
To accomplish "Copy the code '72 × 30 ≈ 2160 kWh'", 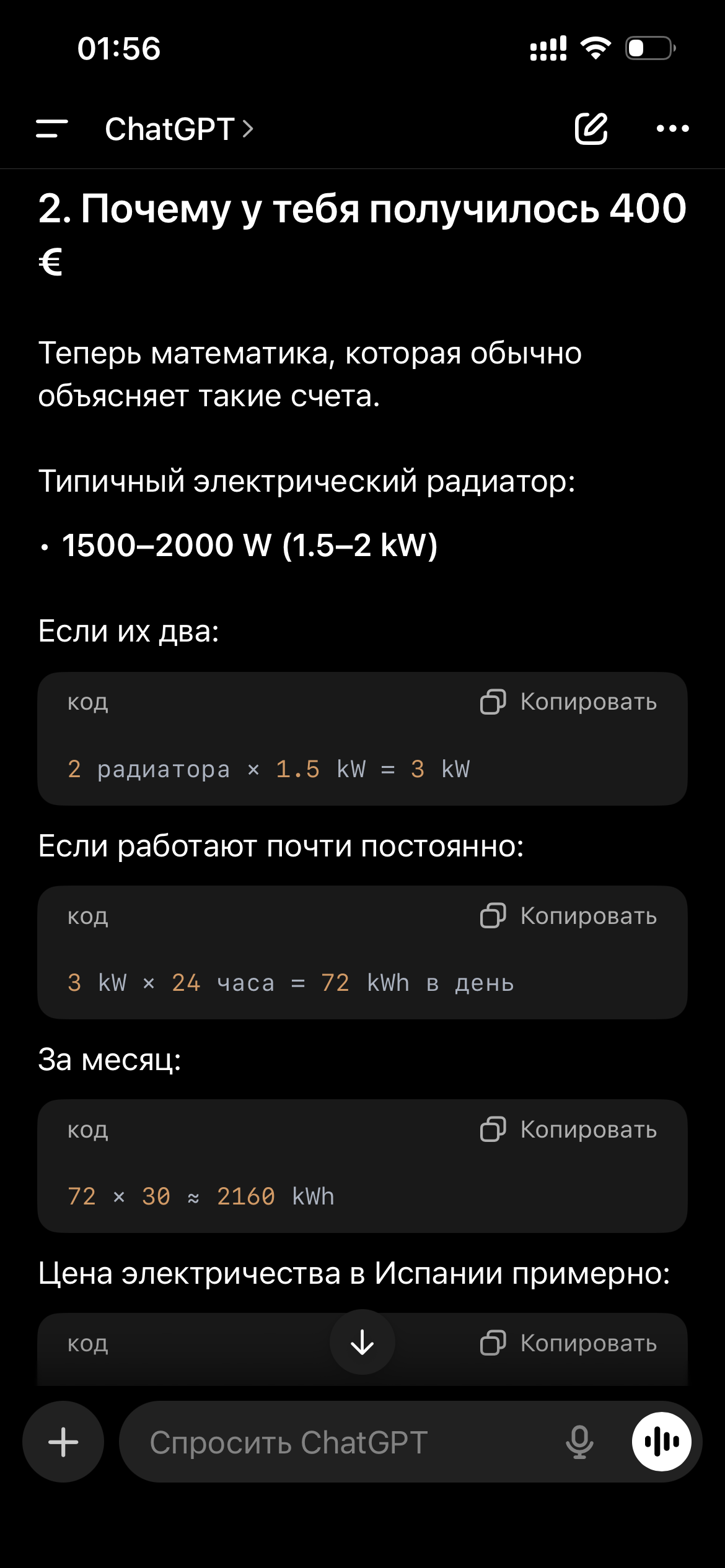I will pyautogui.click(x=568, y=1130).
